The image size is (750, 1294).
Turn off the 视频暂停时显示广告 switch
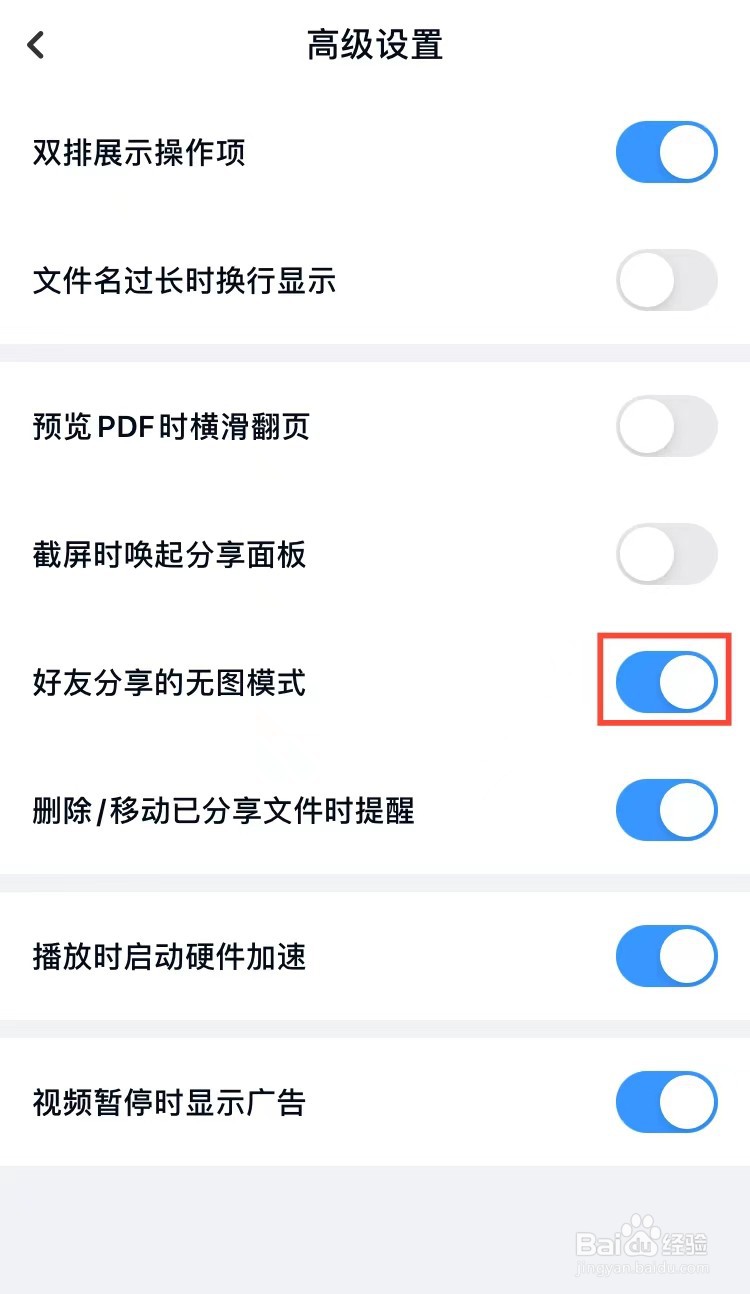click(666, 1103)
